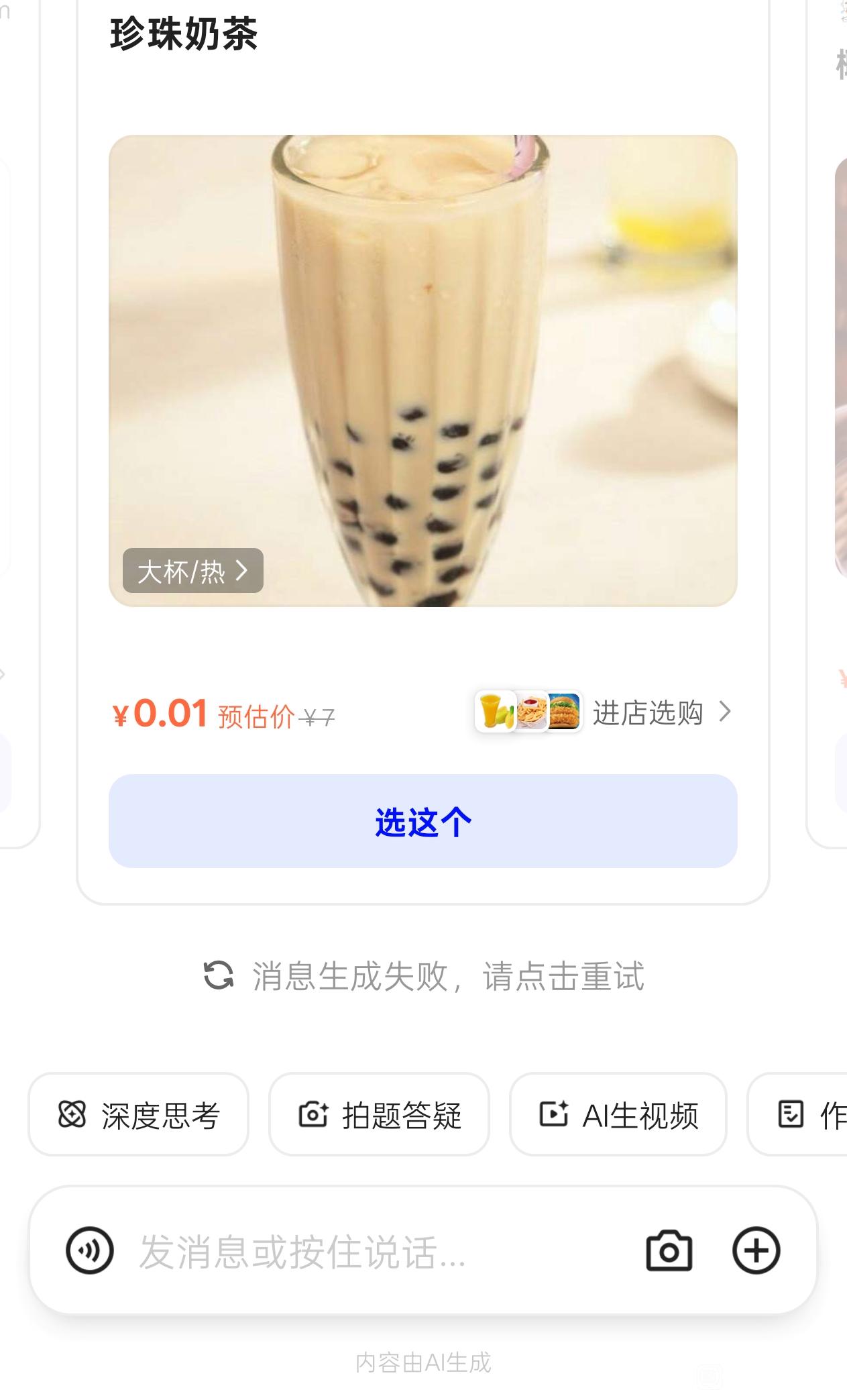Viewport: 847px width, 1400px height.
Task: Open AI生视频 feature
Action: coord(618,1115)
